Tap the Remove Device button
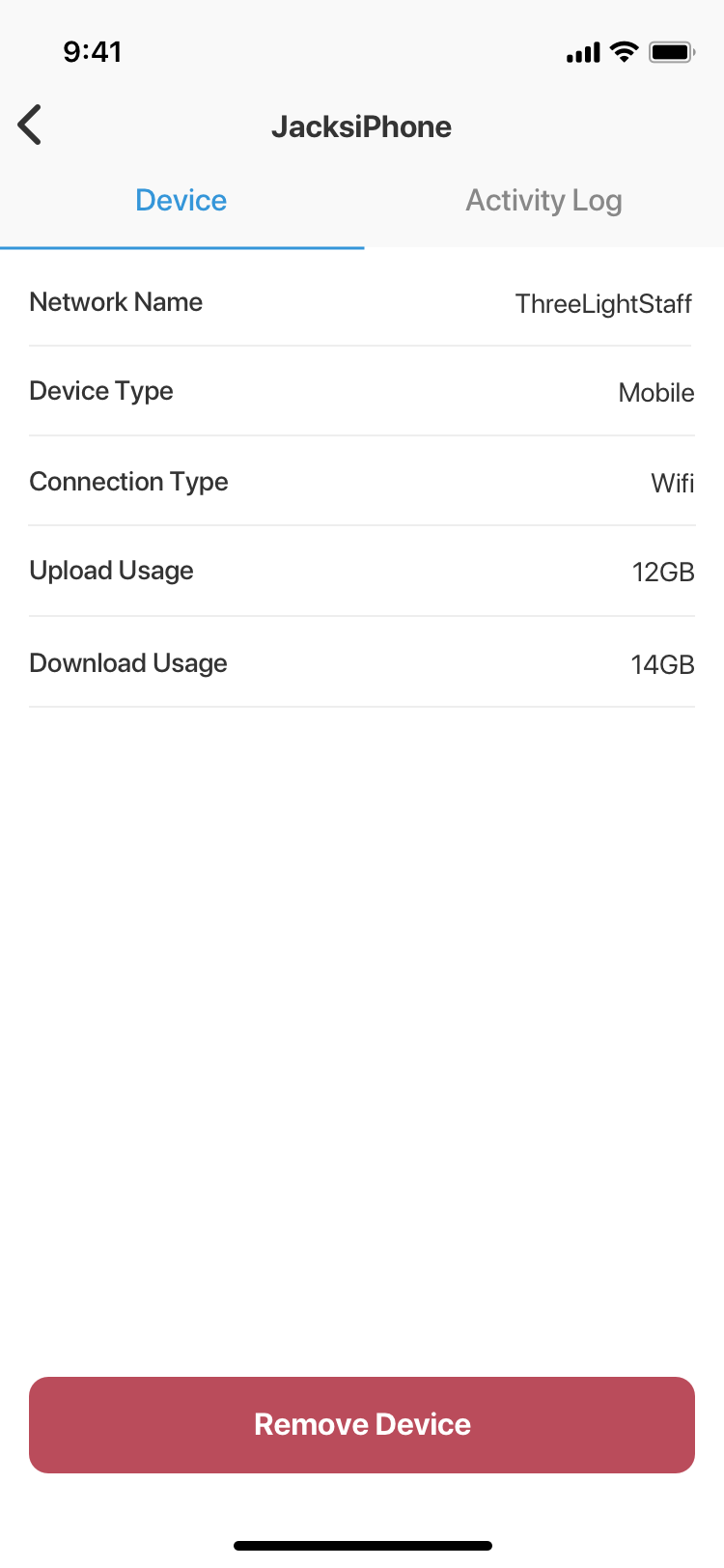 [x=362, y=1424]
